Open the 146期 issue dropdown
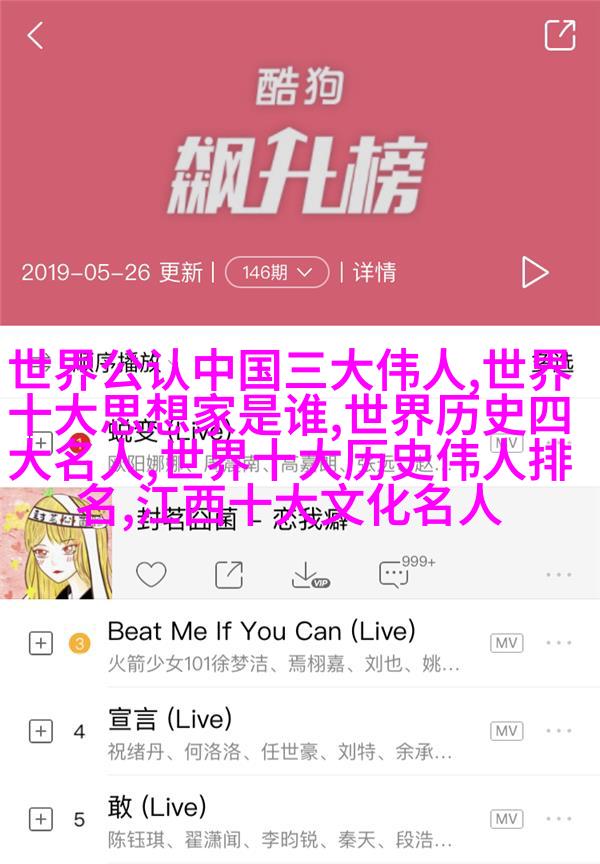600x864 pixels. pyautogui.click(x=277, y=271)
